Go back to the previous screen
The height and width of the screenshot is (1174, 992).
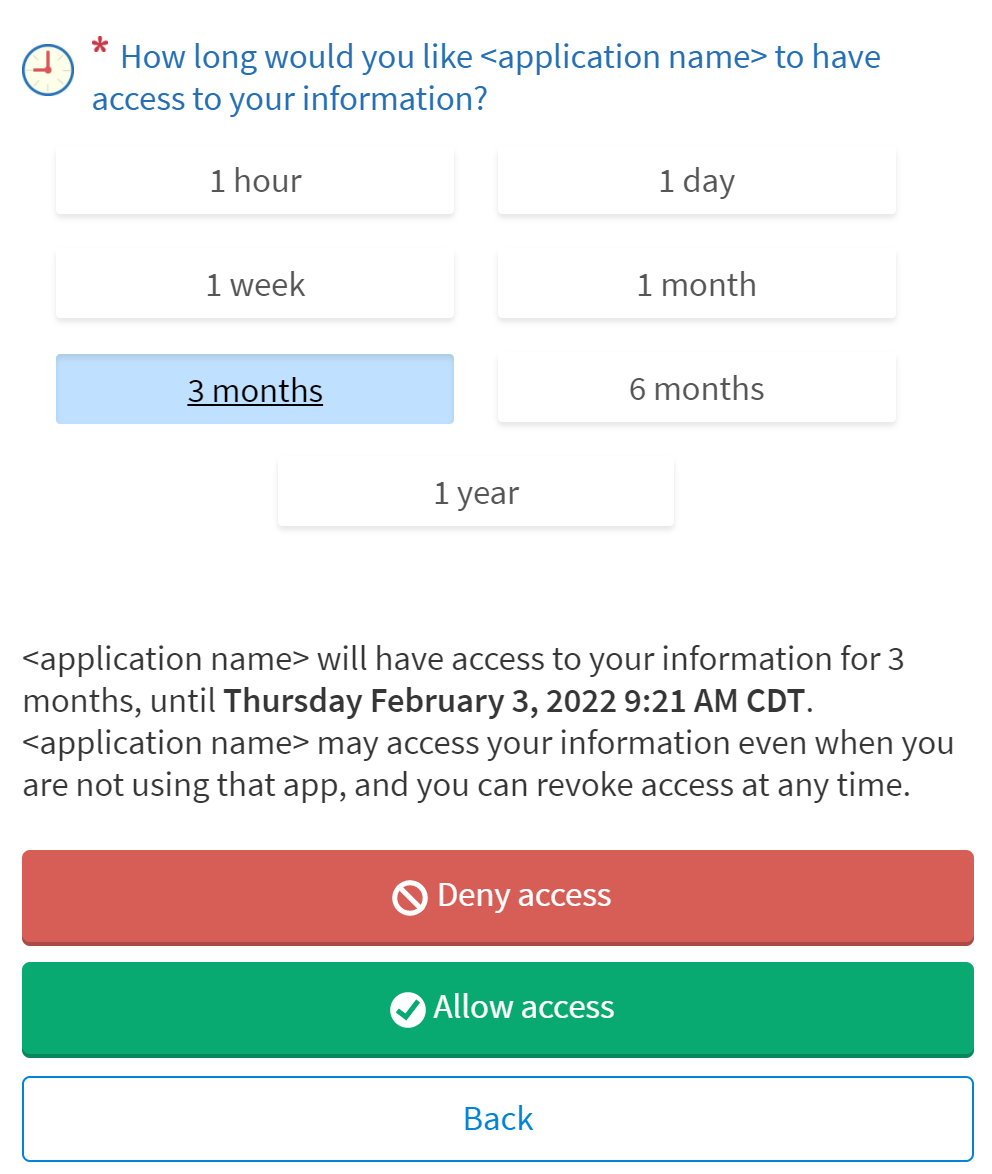(x=496, y=1118)
